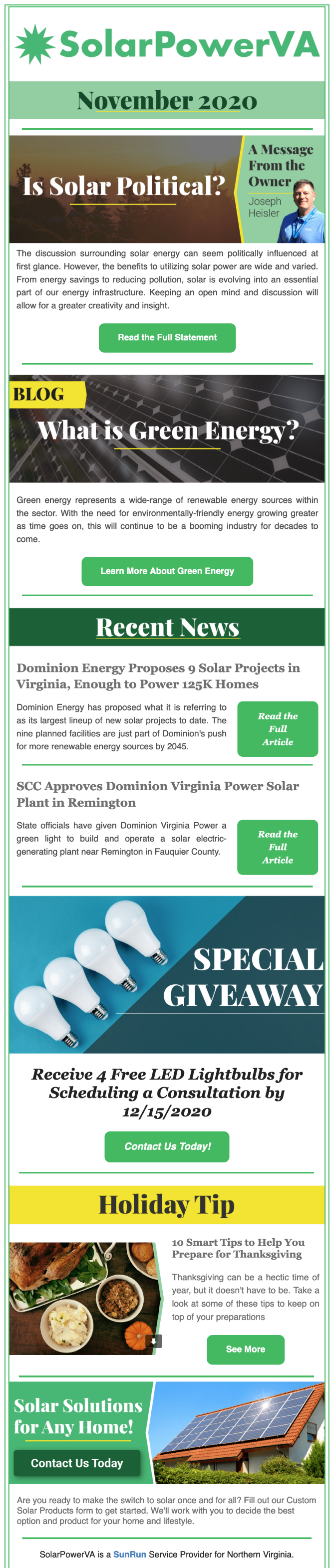Open the Is Solar Political? banner
Viewport: 334px width, 1568px height.
point(167,189)
